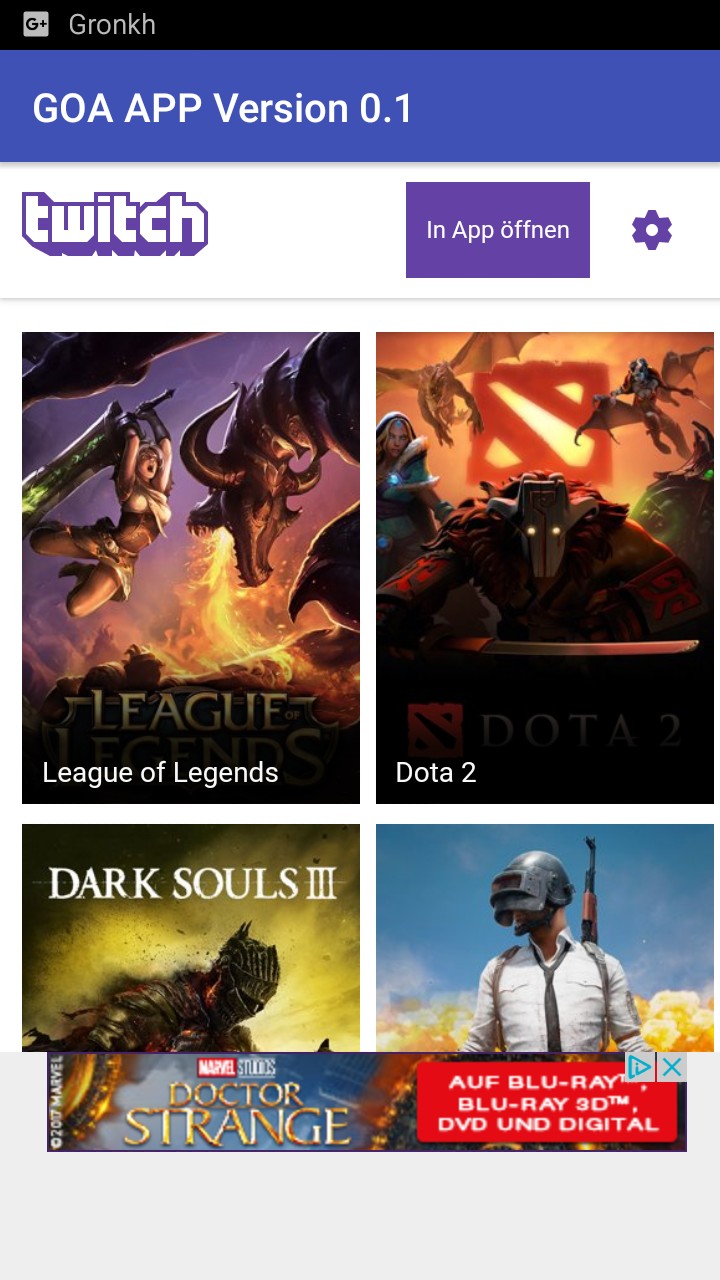Open the League of Legends tile
This screenshot has height=1280, width=720.
pyautogui.click(x=191, y=568)
